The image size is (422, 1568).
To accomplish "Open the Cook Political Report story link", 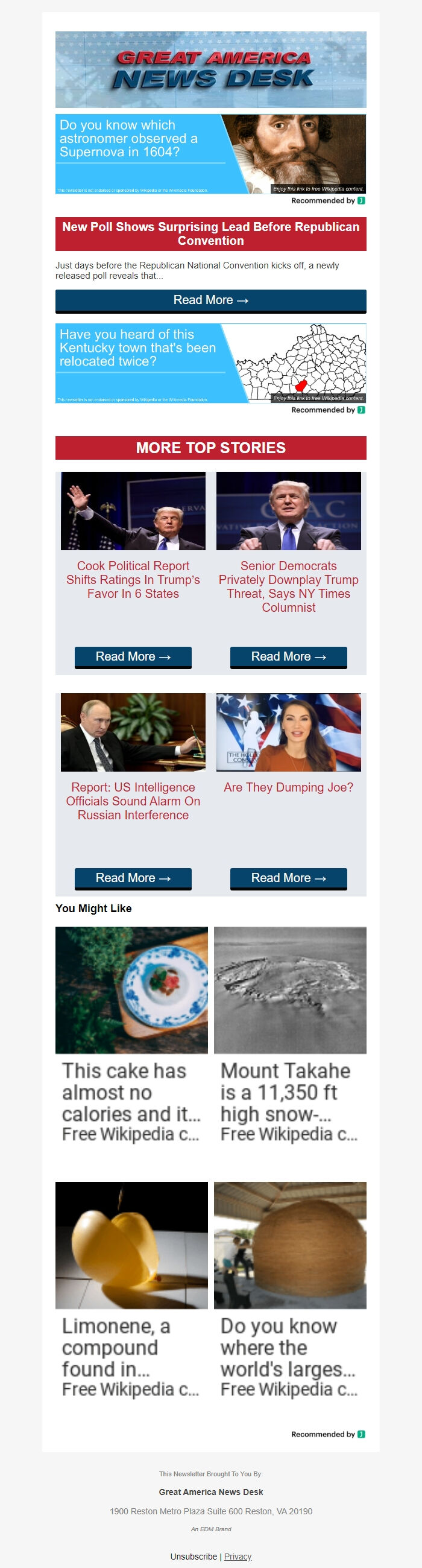I will [133, 579].
